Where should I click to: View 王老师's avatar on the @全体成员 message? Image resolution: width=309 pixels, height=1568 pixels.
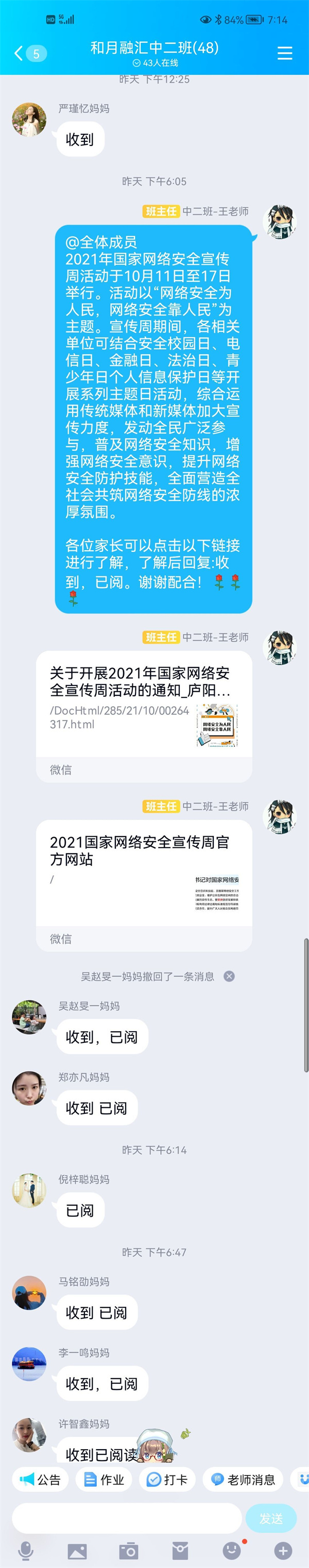(x=280, y=222)
